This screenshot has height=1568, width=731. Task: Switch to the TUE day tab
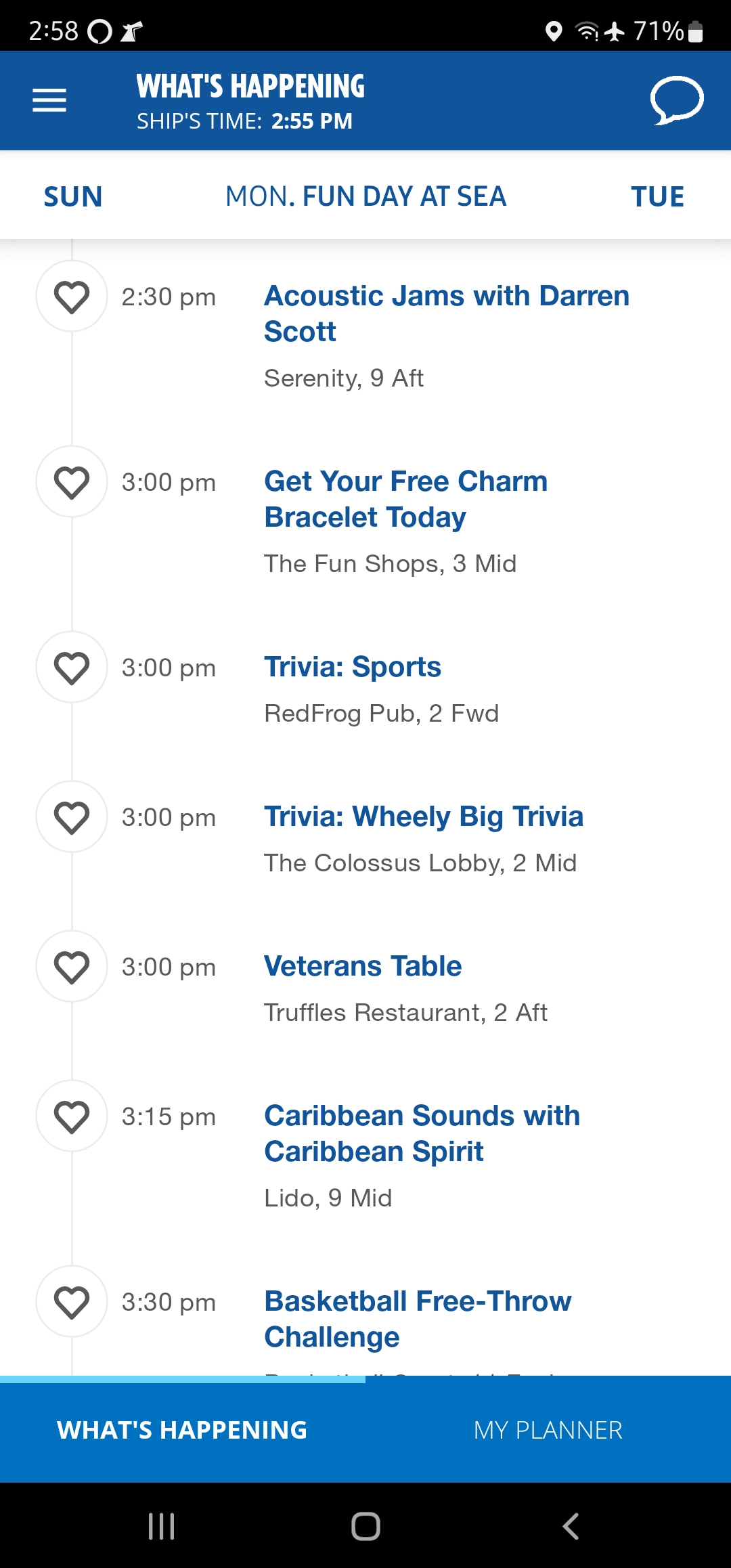[x=657, y=196]
